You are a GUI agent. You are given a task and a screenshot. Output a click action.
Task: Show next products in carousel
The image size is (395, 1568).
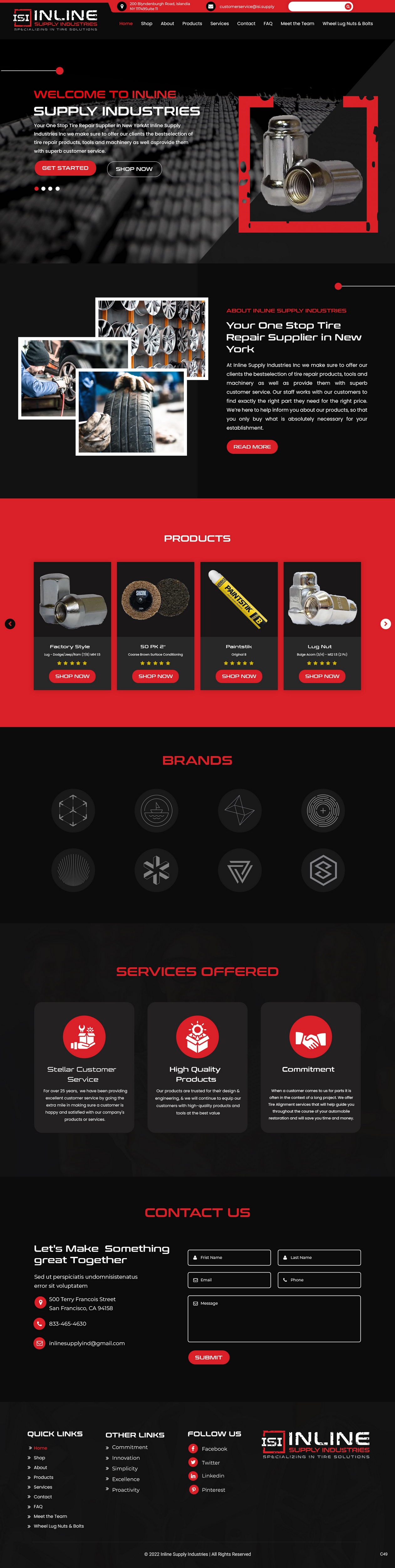[x=385, y=624]
